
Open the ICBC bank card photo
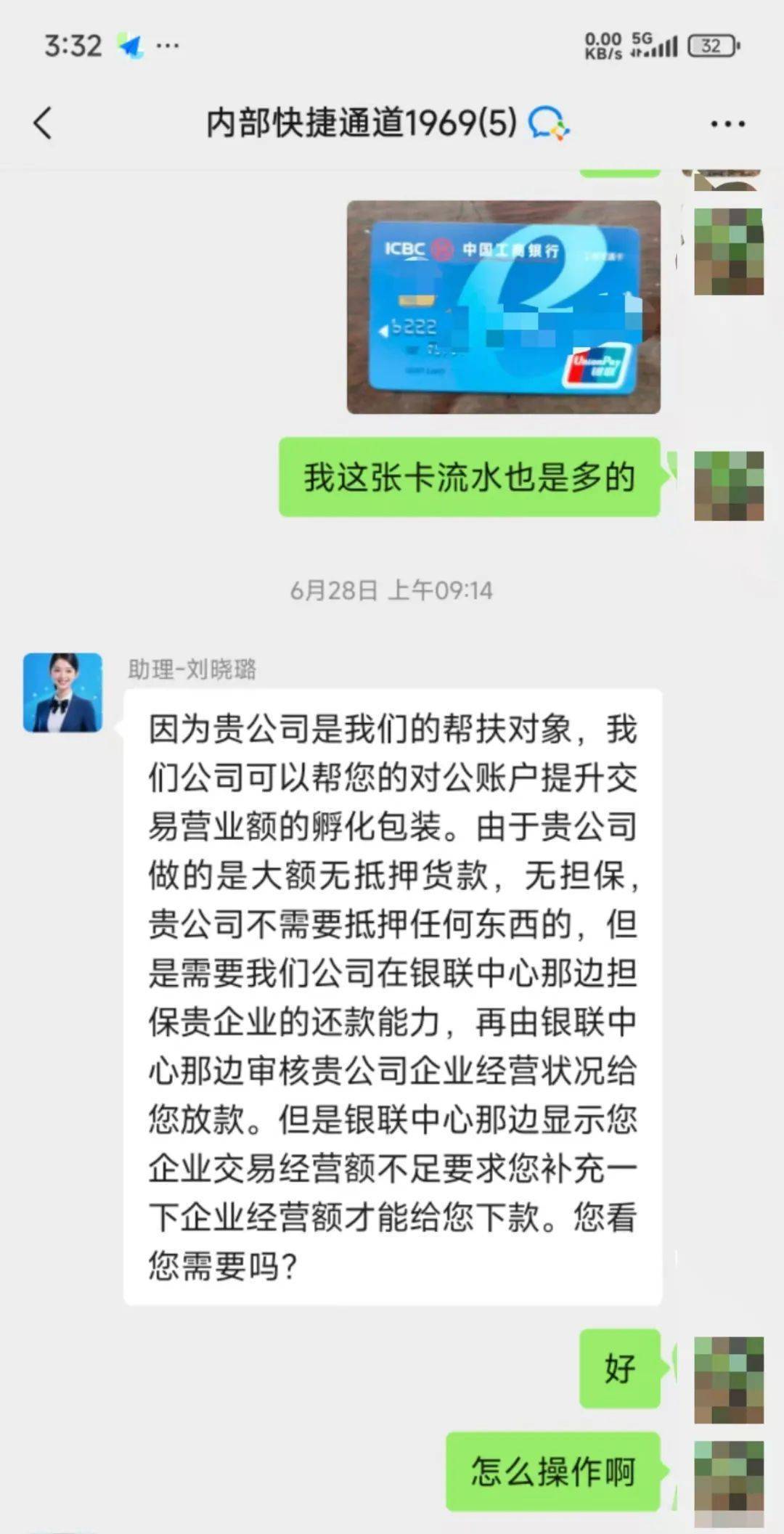503,307
